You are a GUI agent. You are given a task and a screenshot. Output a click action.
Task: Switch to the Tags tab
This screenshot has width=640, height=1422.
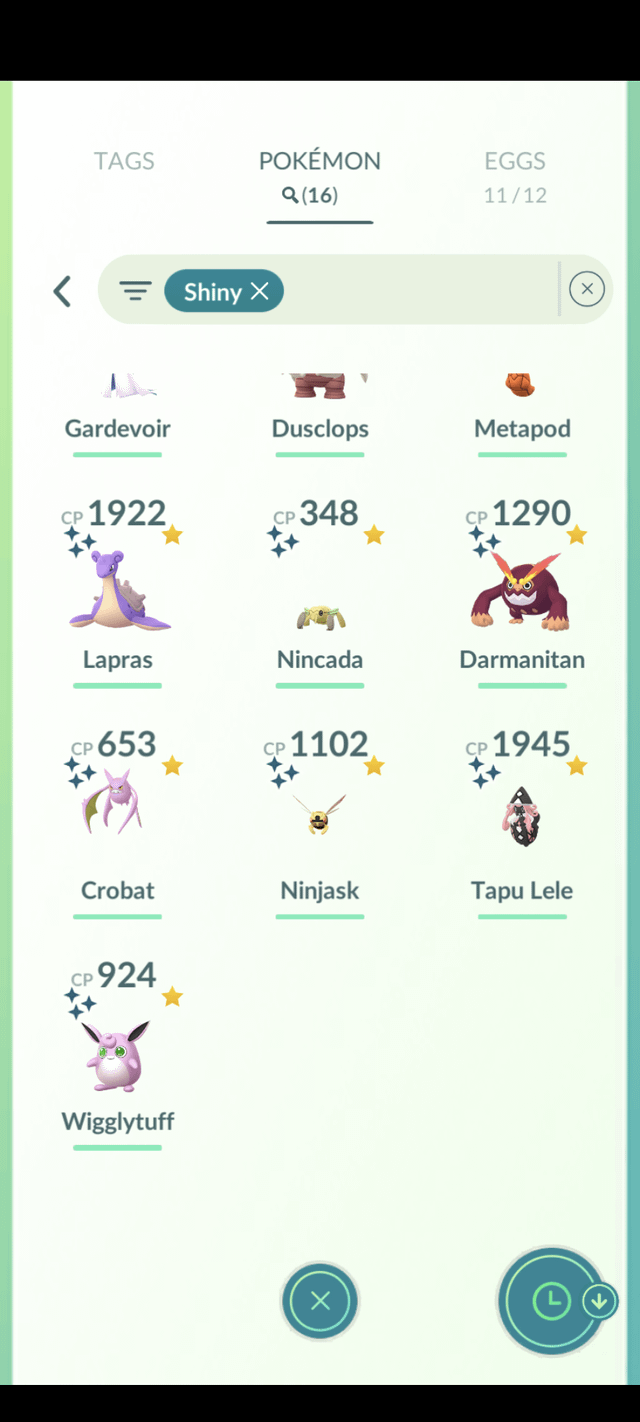(x=124, y=161)
